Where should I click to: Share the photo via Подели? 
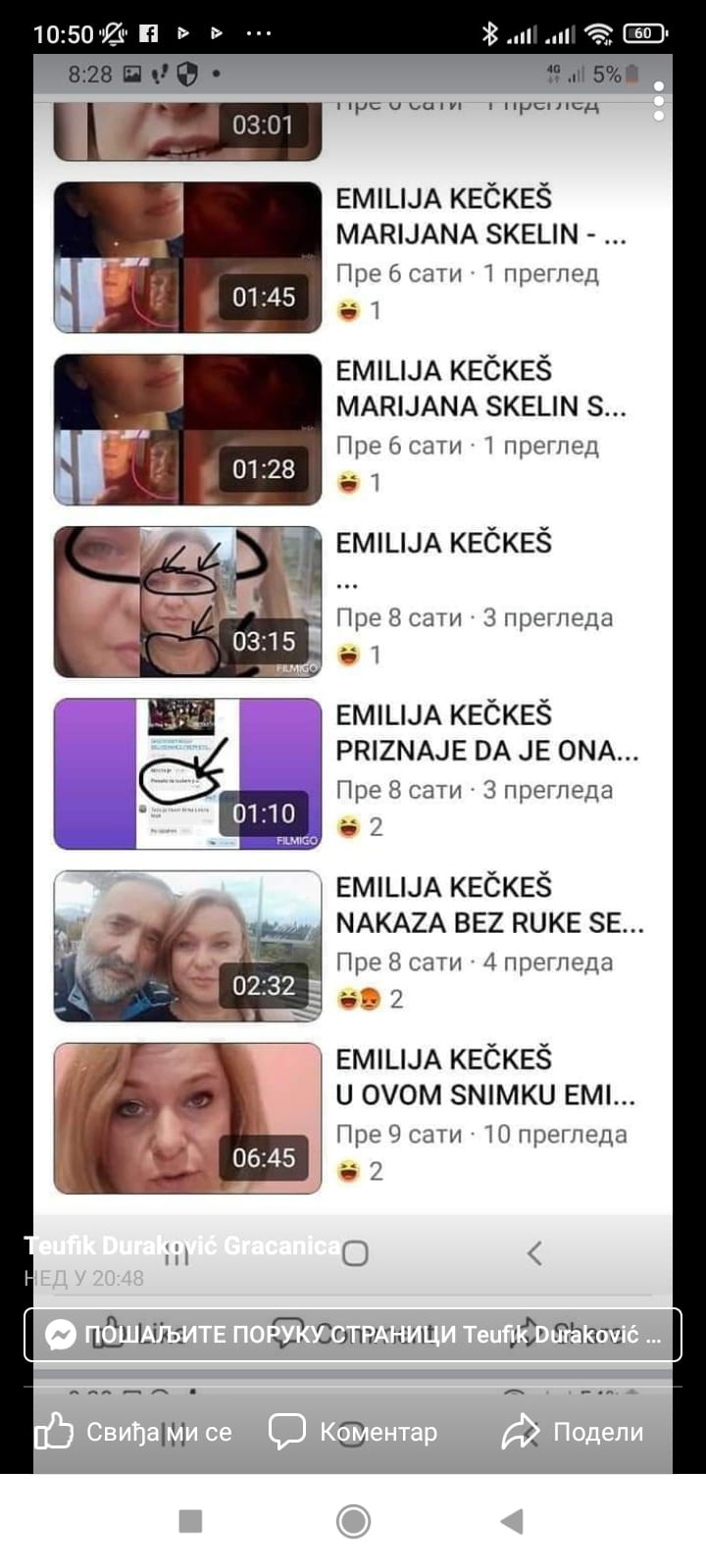click(x=573, y=1432)
